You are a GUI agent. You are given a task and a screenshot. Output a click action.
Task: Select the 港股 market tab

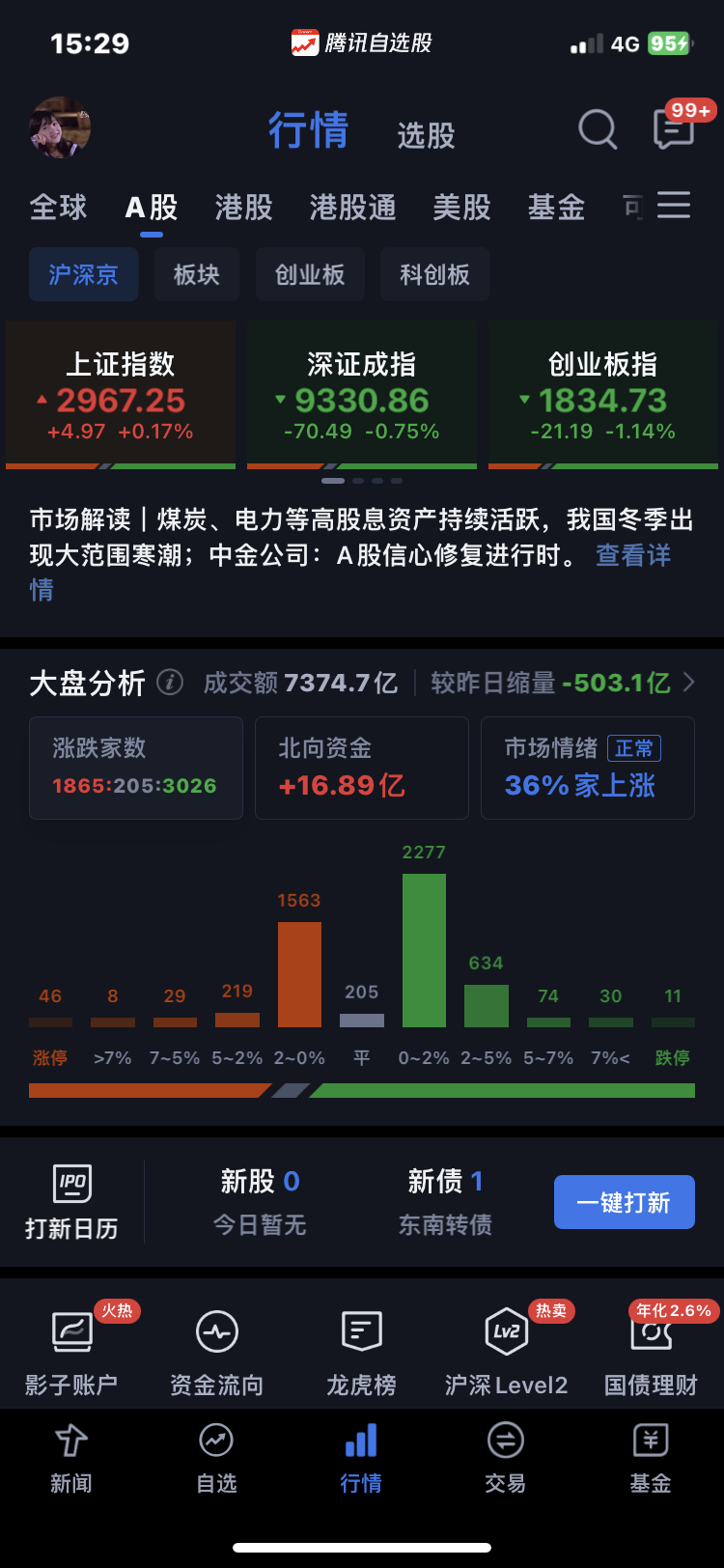click(243, 207)
